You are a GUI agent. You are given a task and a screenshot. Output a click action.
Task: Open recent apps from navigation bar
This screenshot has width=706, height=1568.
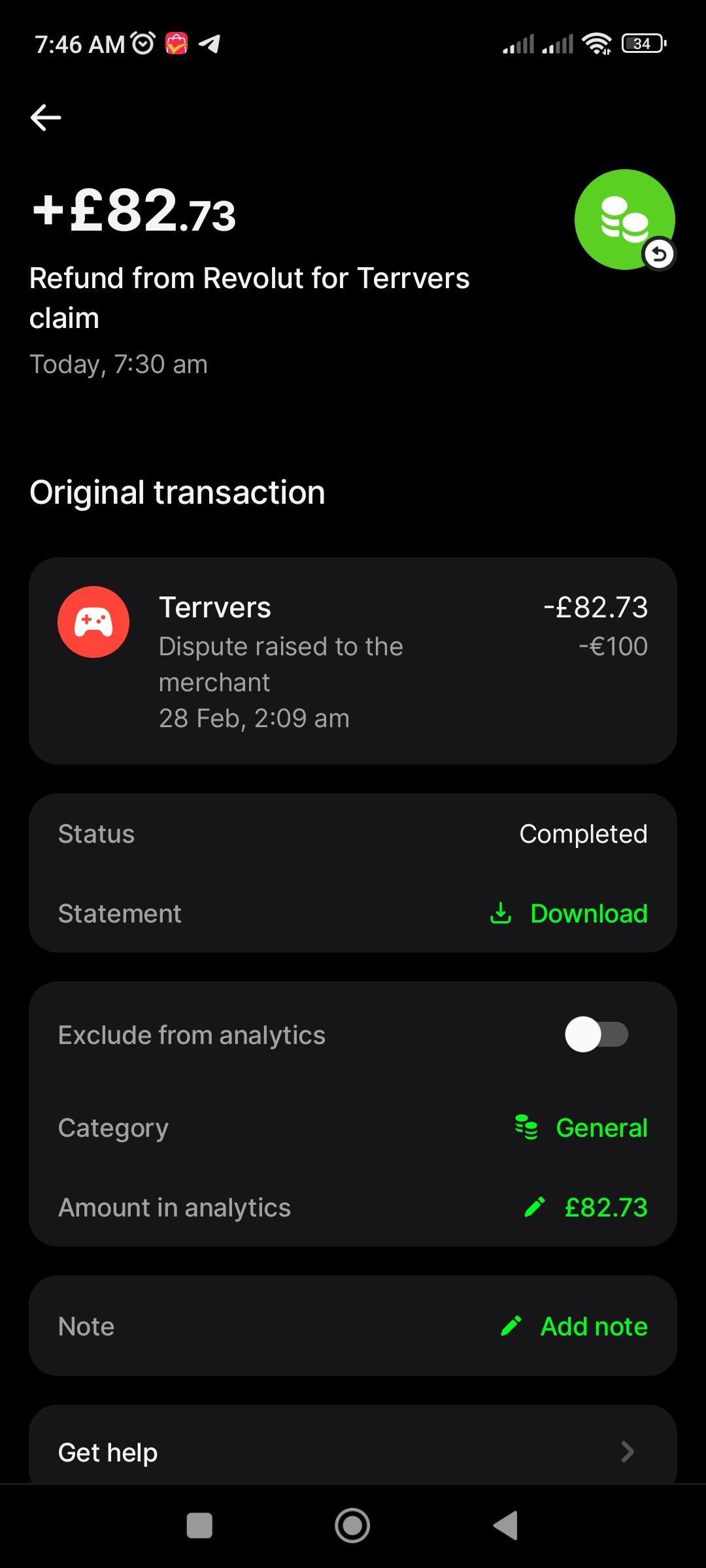[199, 1526]
